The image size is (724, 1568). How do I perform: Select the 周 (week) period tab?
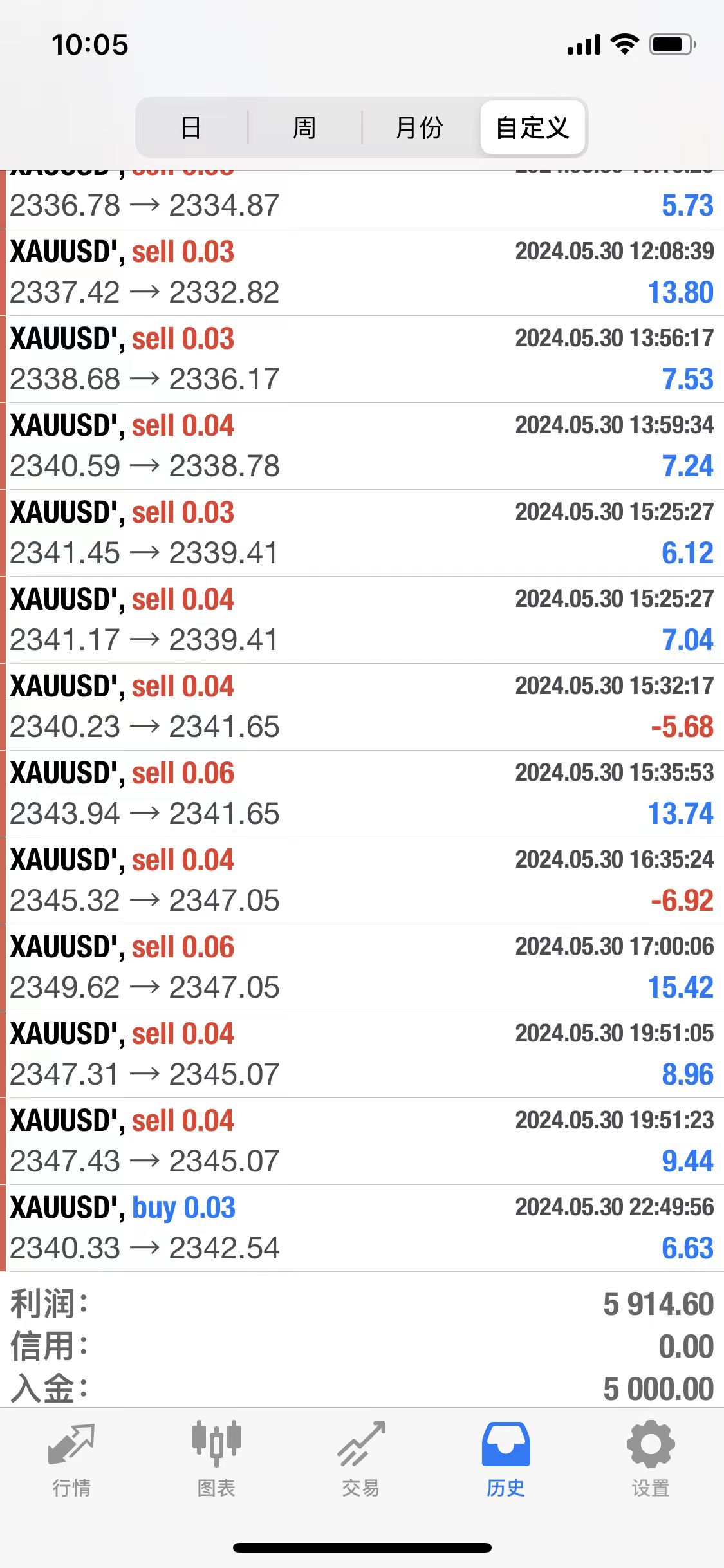(x=304, y=127)
